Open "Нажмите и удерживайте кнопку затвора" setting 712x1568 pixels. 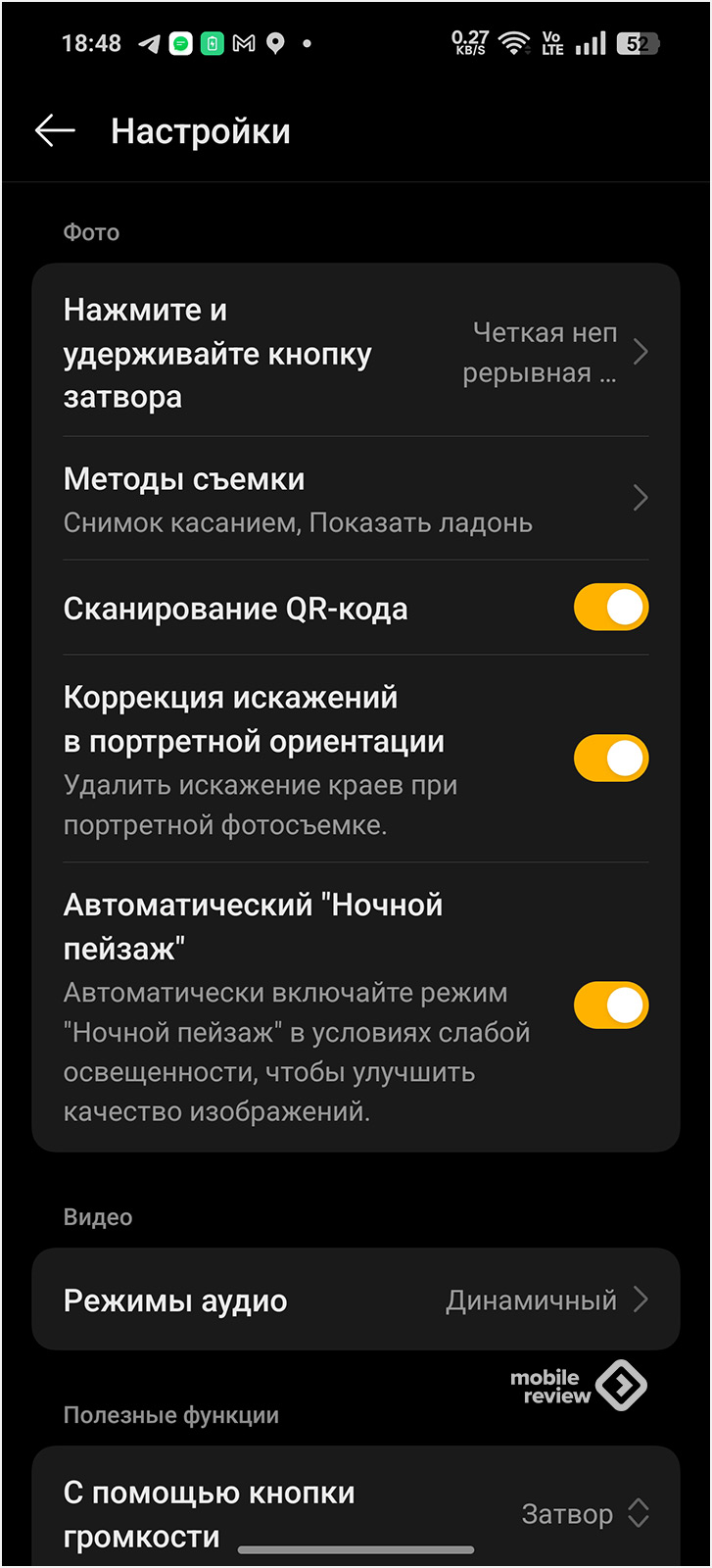pyautogui.click(x=355, y=353)
